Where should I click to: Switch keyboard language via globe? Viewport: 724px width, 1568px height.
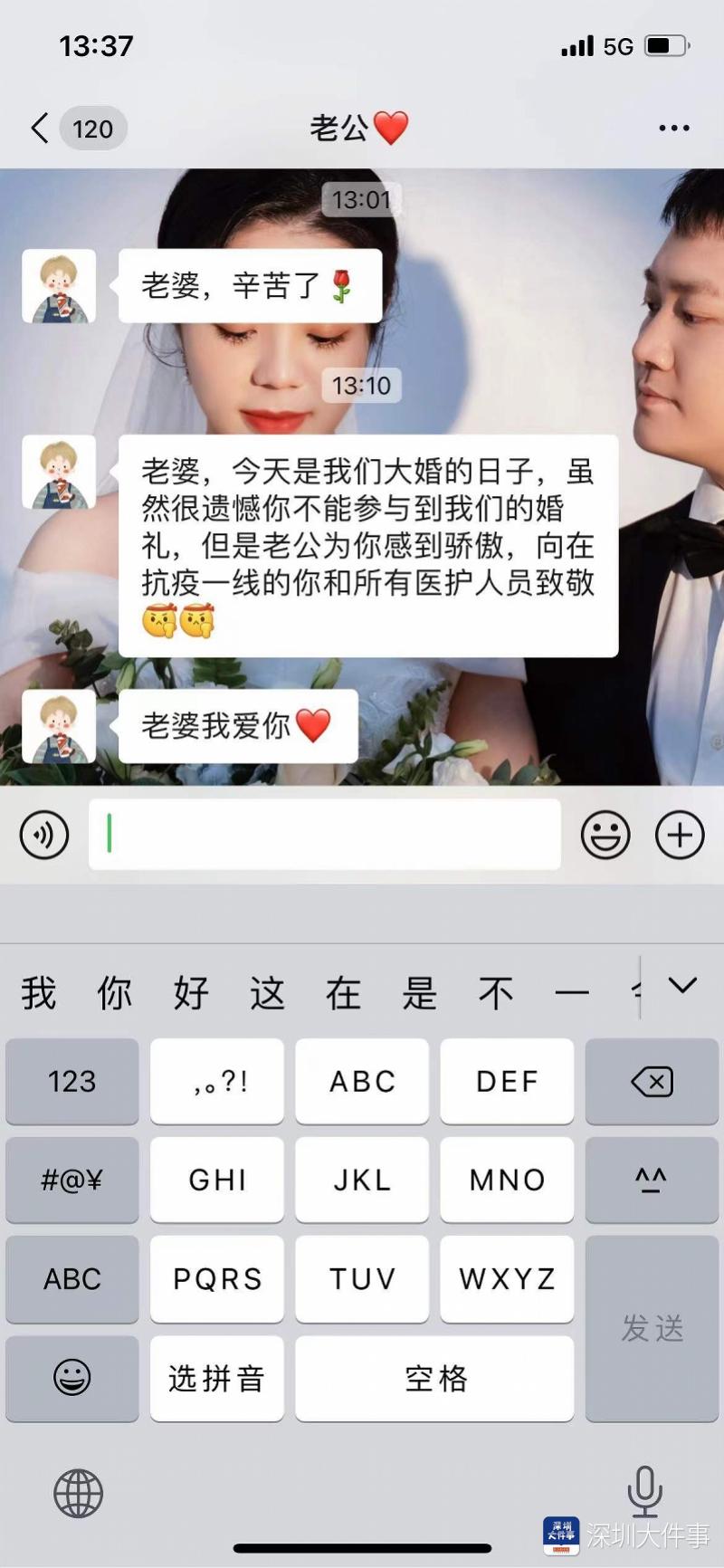[79, 1493]
